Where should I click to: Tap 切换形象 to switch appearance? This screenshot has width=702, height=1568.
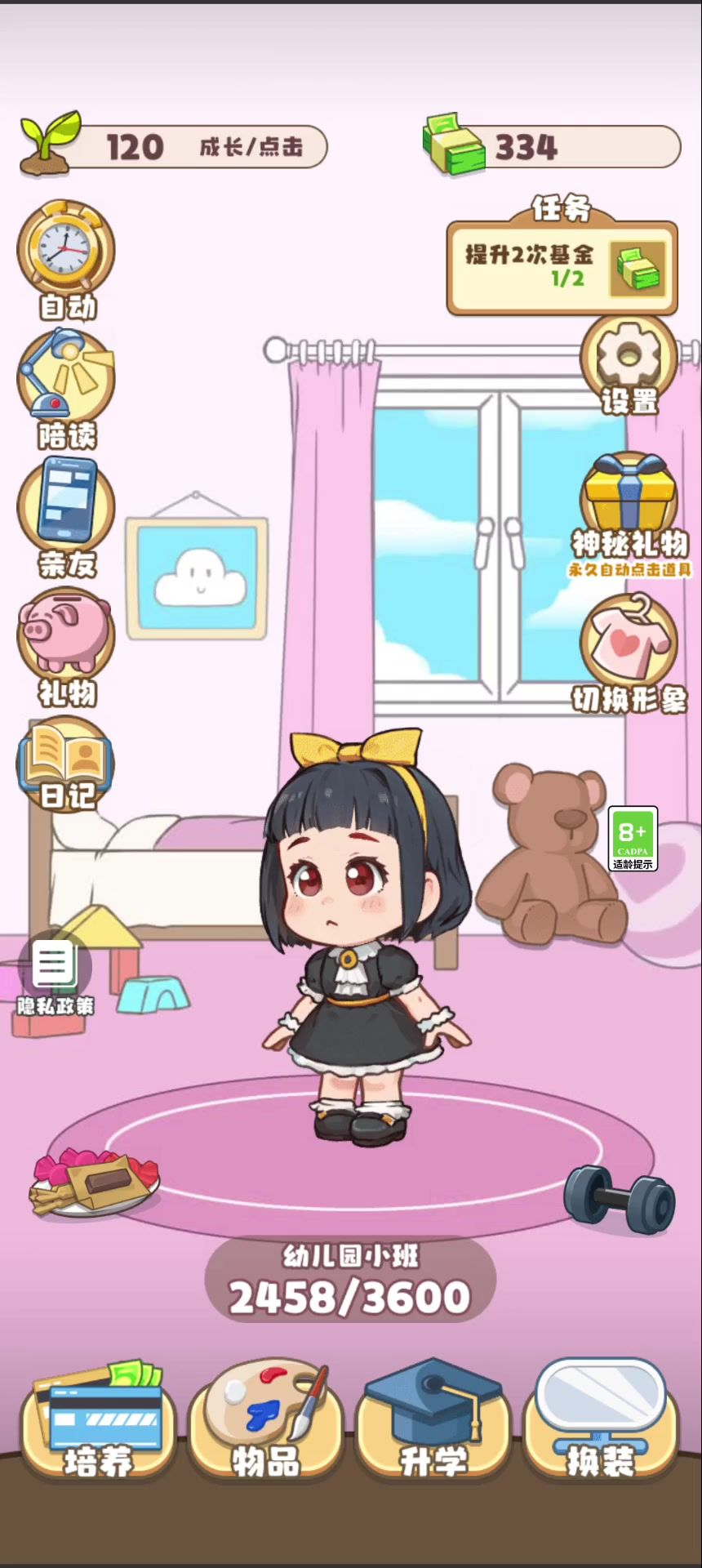[x=629, y=649]
